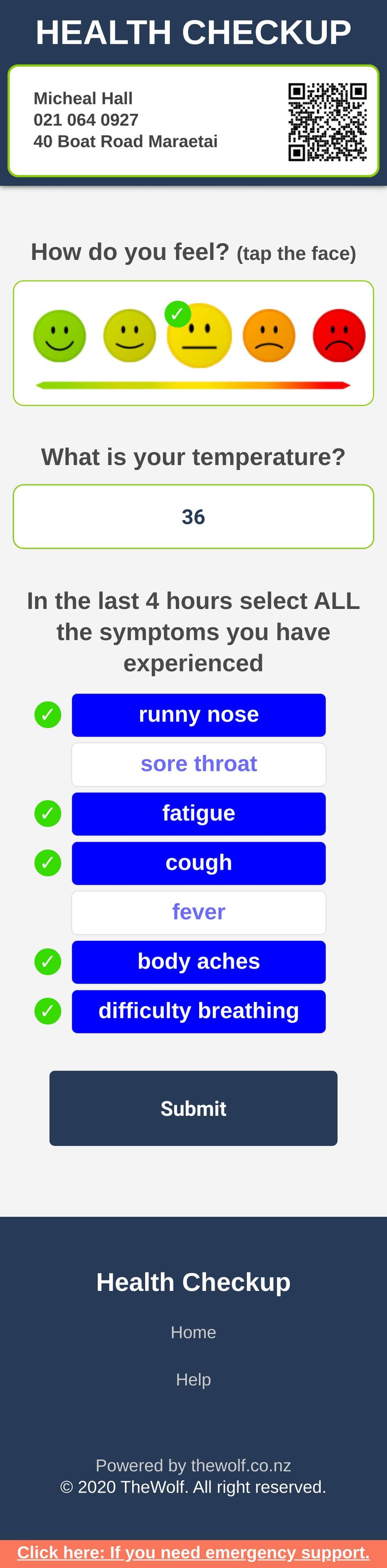Image resolution: width=387 pixels, height=1568 pixels.
Task: Choose the slightly happy yellow-green face
Action: 129,336
